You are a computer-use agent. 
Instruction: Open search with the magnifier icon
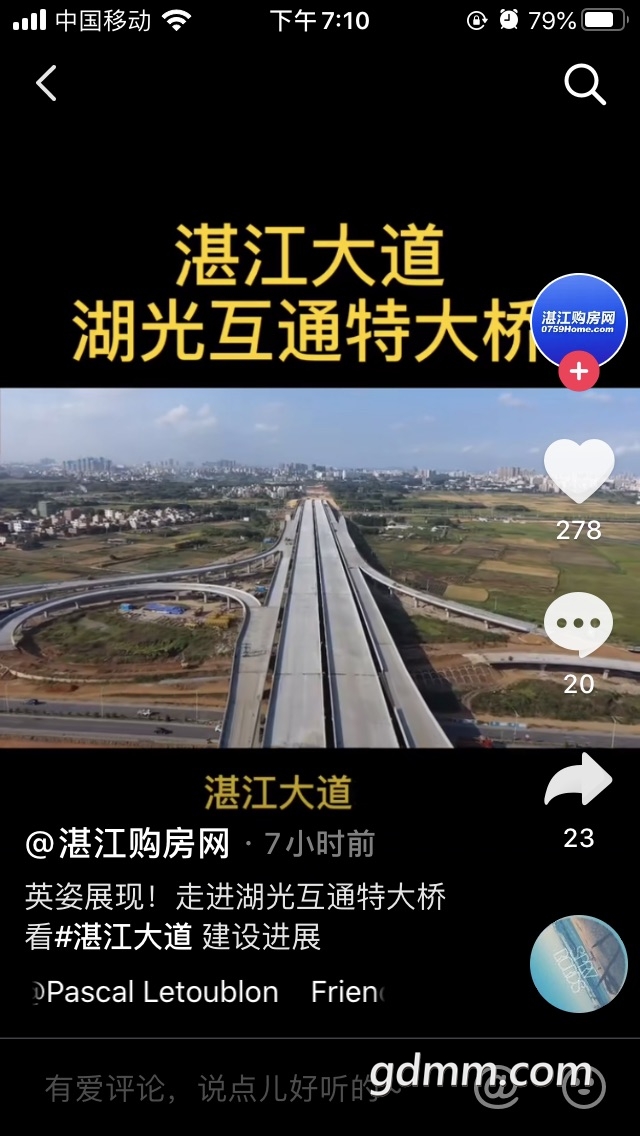click(585, 85)
